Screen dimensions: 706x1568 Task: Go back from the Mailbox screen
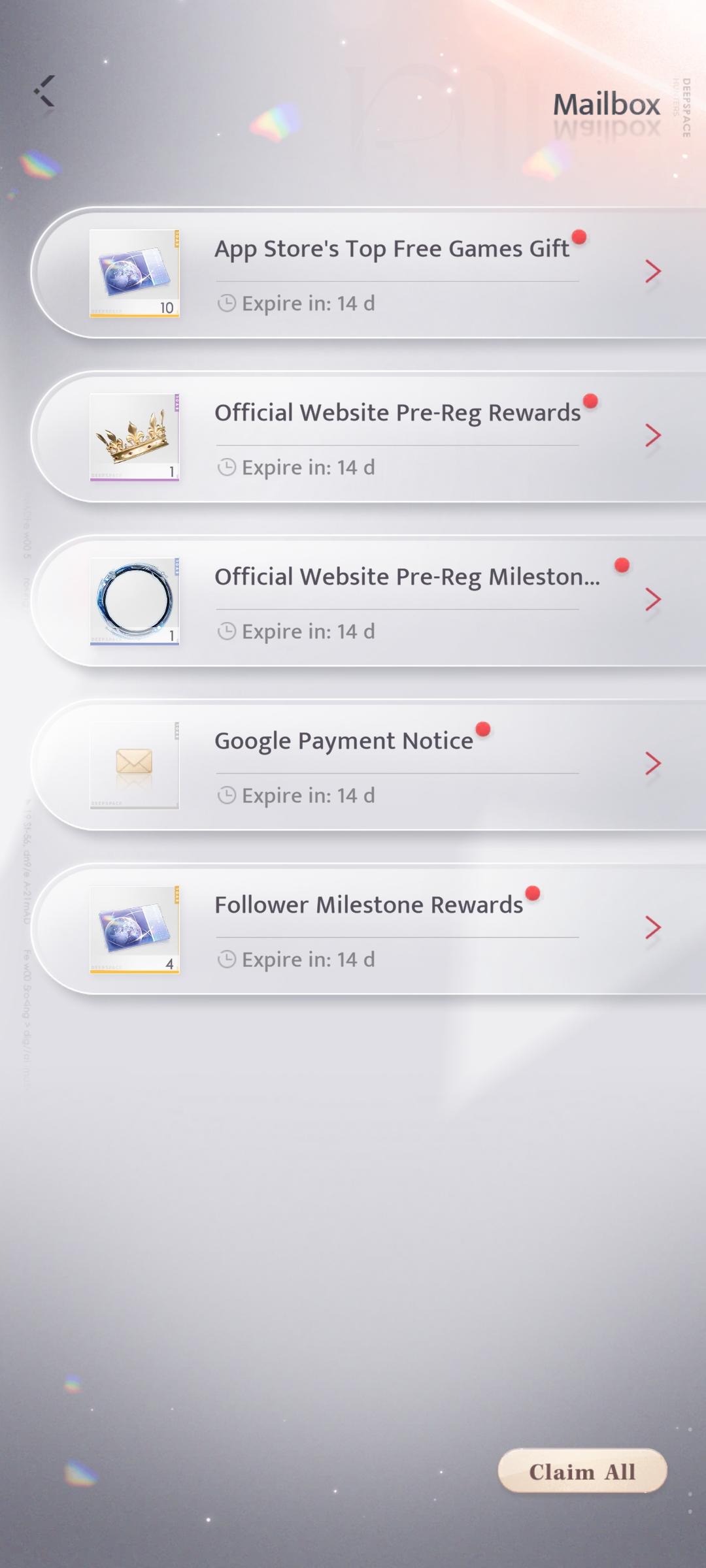coord(44,91)
